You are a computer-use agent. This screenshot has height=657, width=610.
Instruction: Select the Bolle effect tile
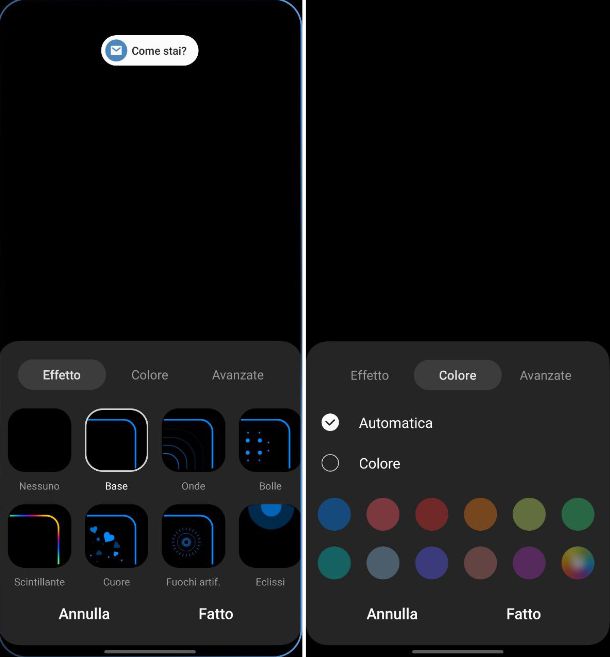coord(268,440)
